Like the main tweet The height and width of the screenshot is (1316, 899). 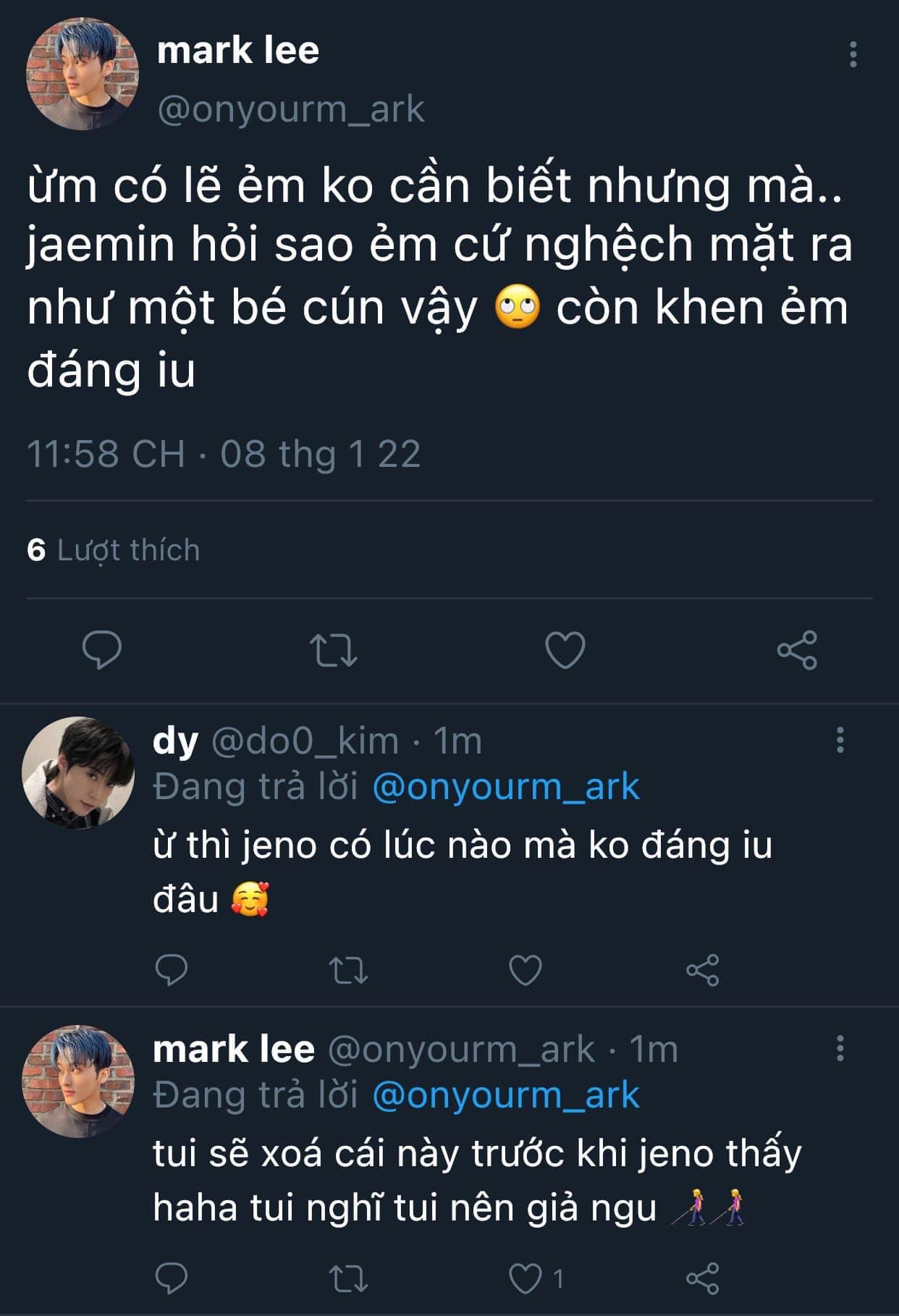tap(565, 649)
